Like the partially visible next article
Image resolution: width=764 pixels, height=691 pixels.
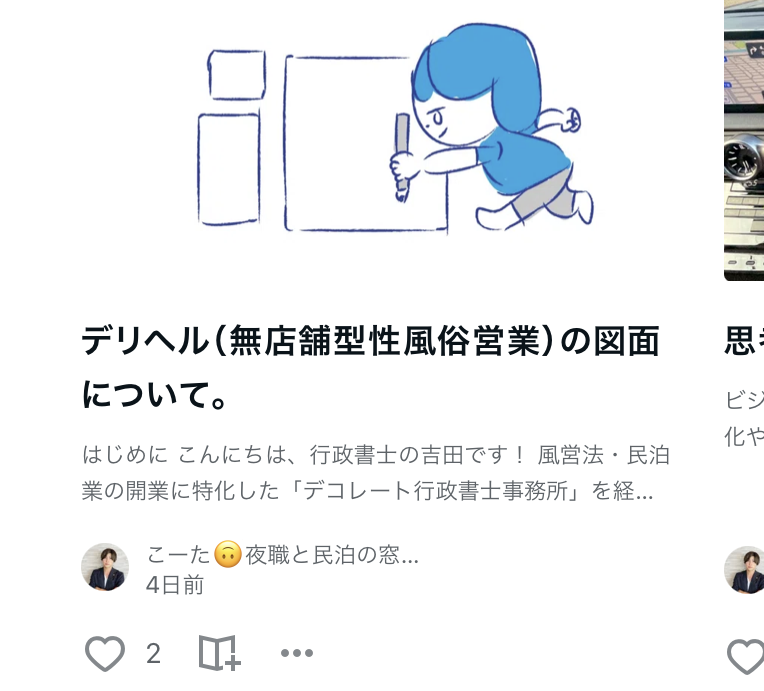[x=746, y=655]
